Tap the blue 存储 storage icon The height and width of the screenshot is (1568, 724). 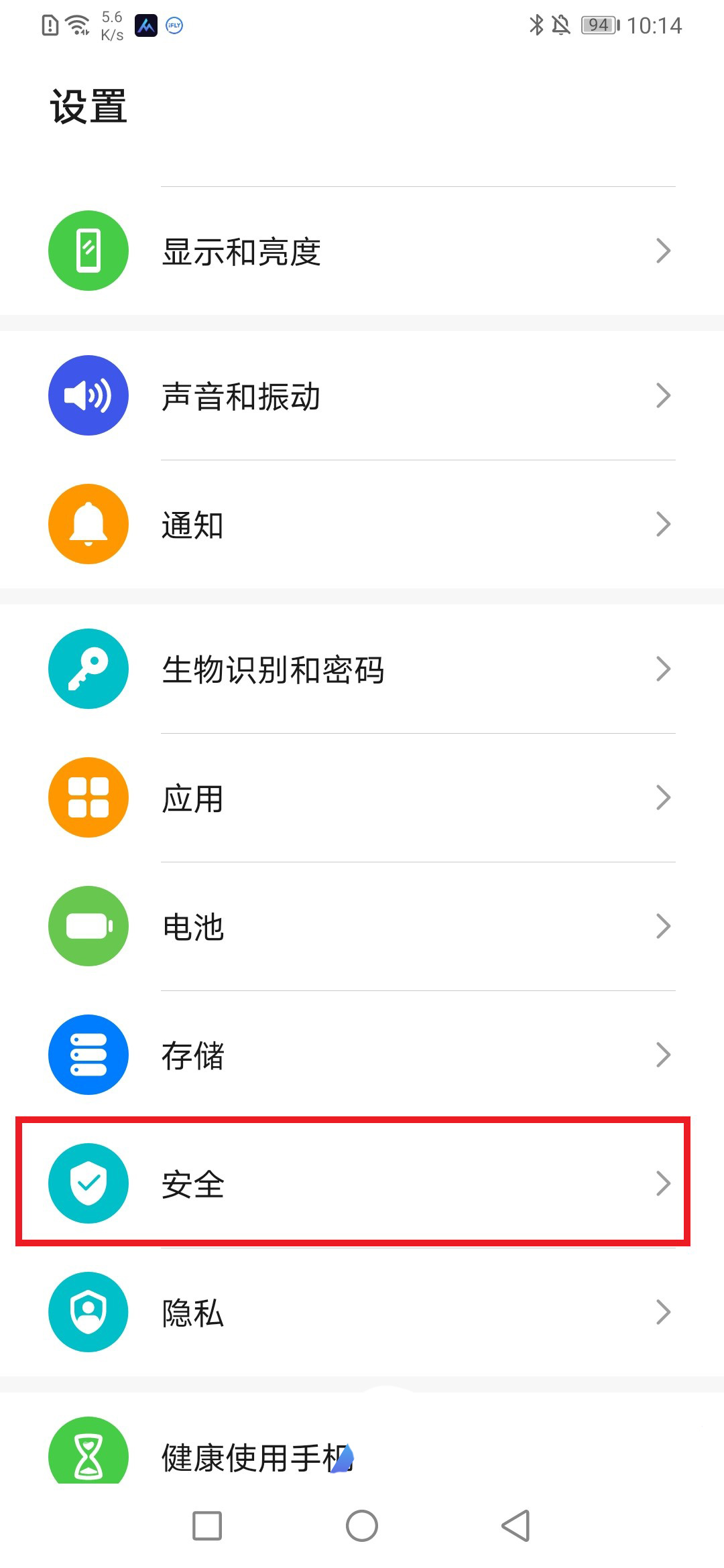click(x=88, y=1054)
